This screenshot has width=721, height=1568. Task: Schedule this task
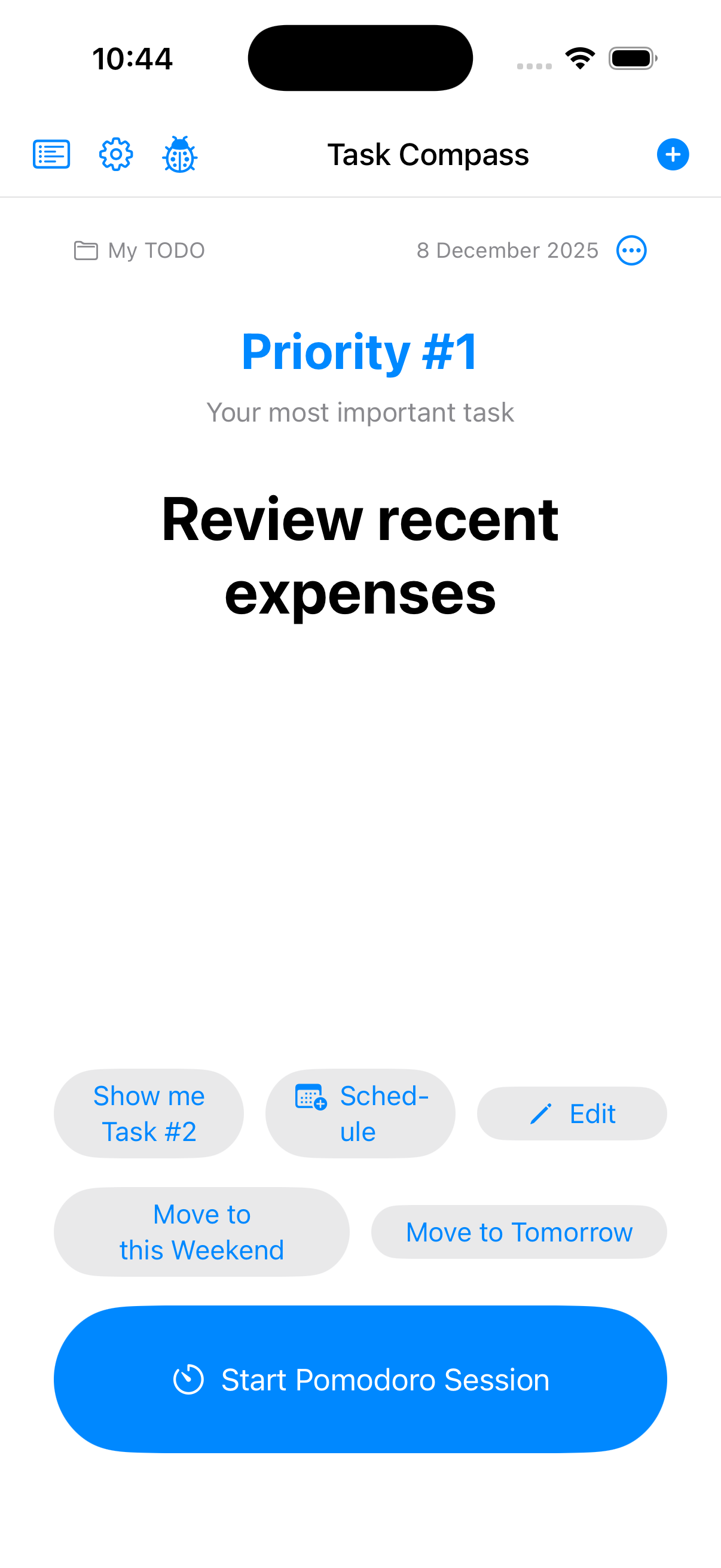point(360,1114)
